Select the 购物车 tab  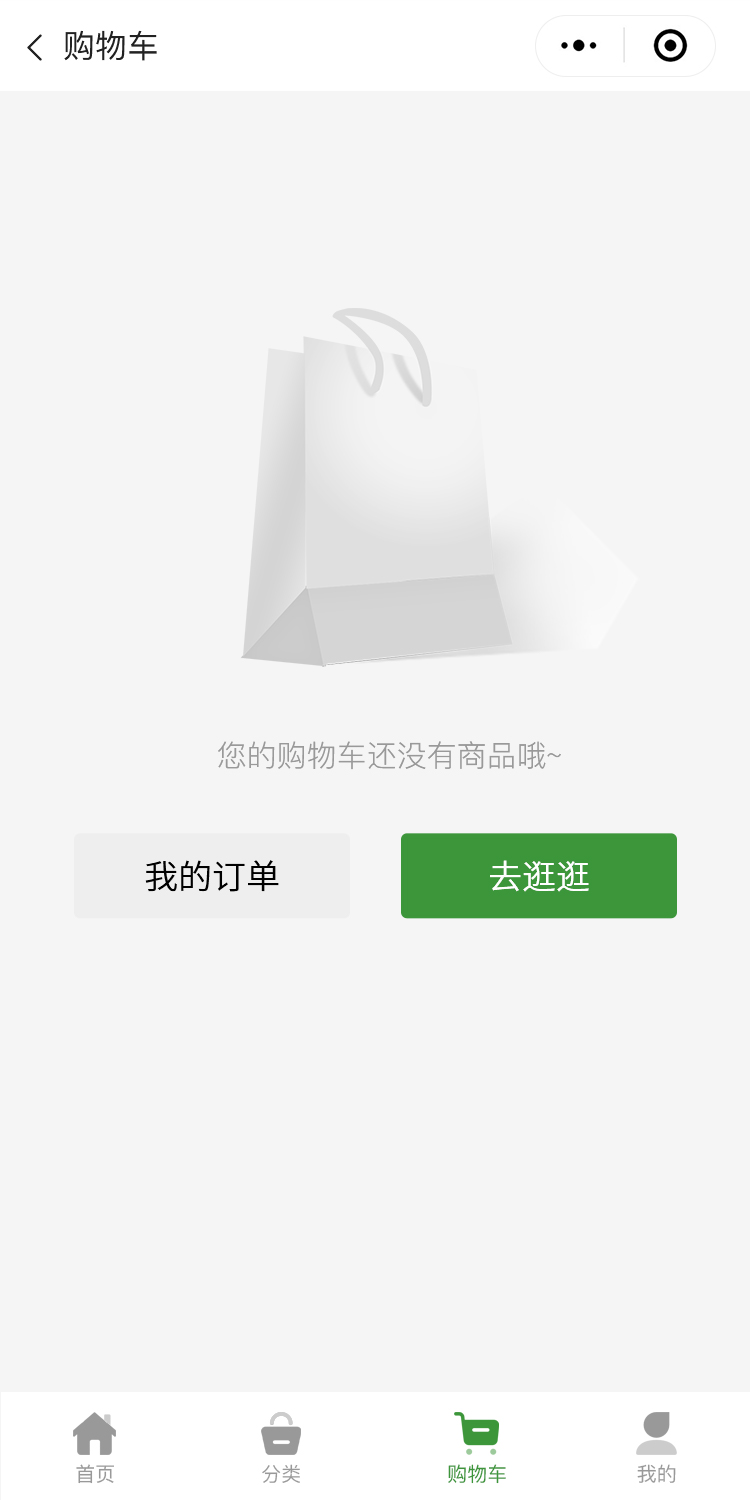coord(477,1447)
